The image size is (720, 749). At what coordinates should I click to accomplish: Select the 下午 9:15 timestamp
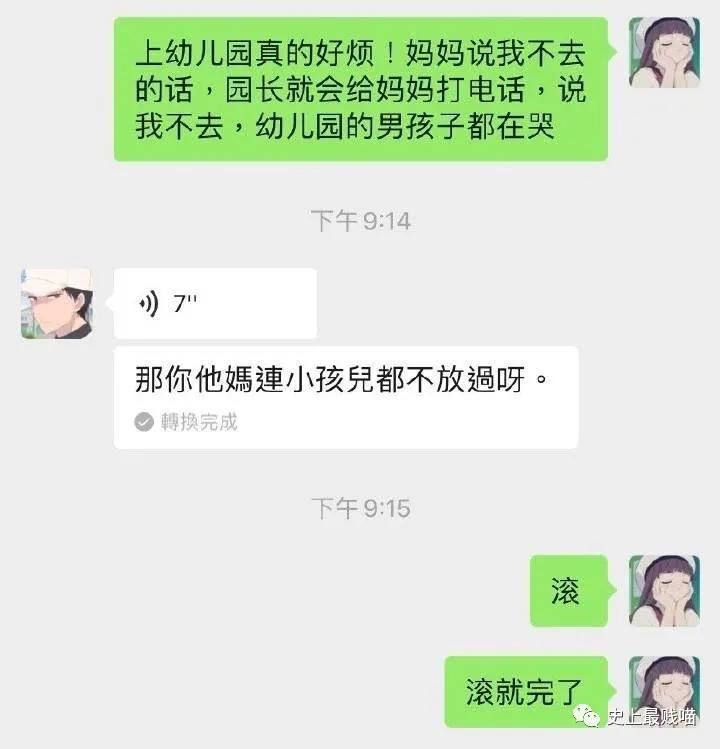pos(360,508)
